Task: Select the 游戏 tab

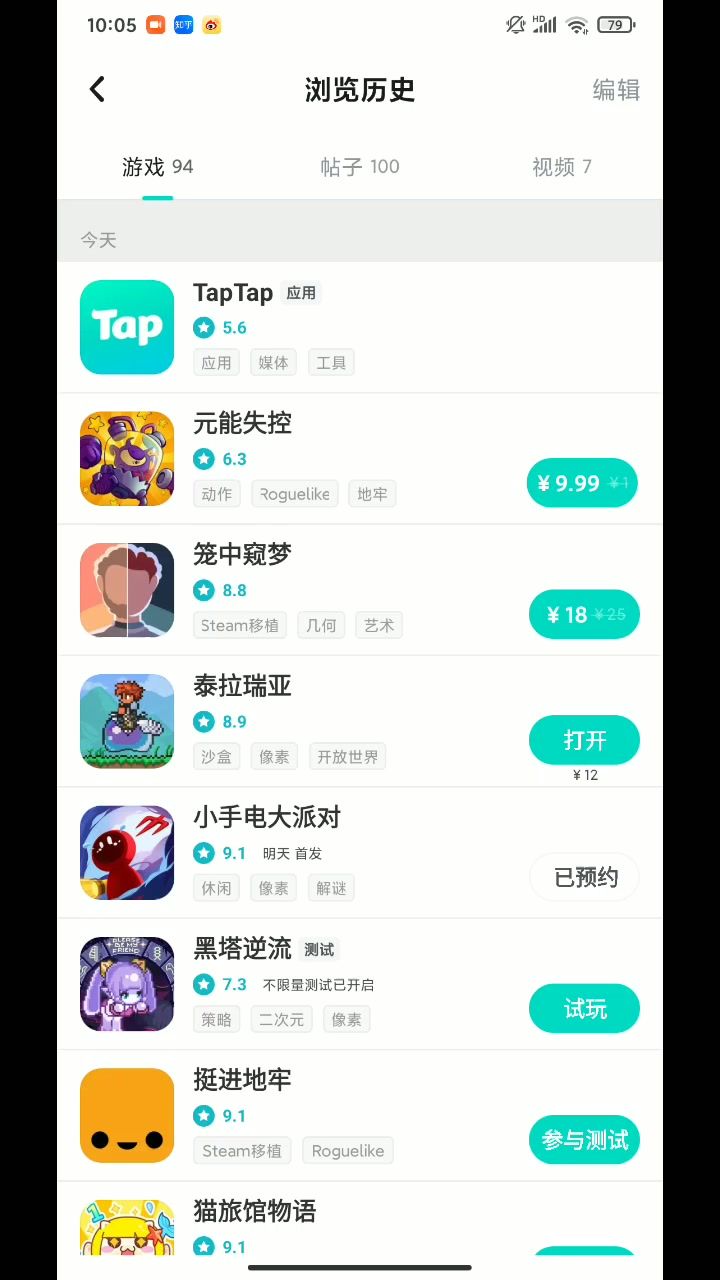Action: [x=157, y=167]
